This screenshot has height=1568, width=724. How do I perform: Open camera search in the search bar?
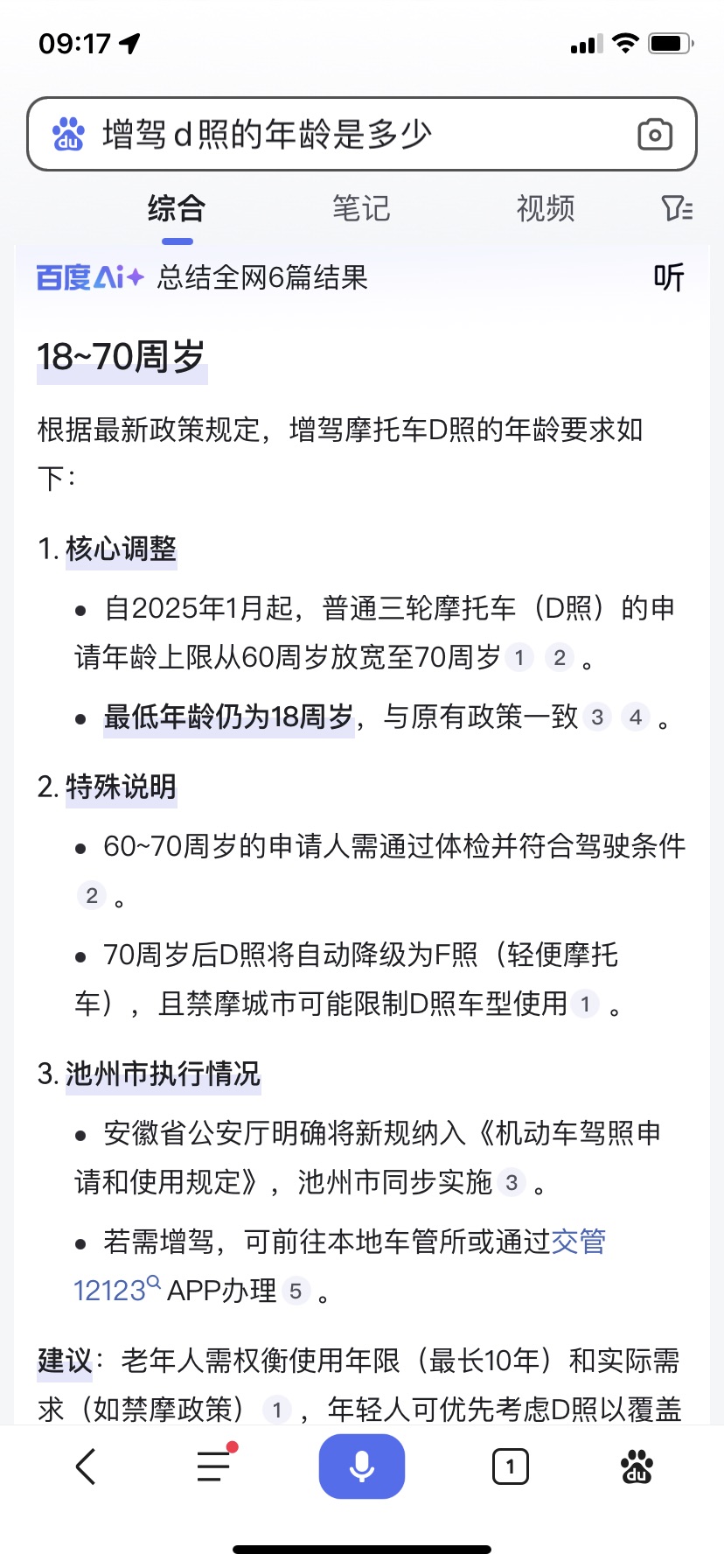coord(654,135)
